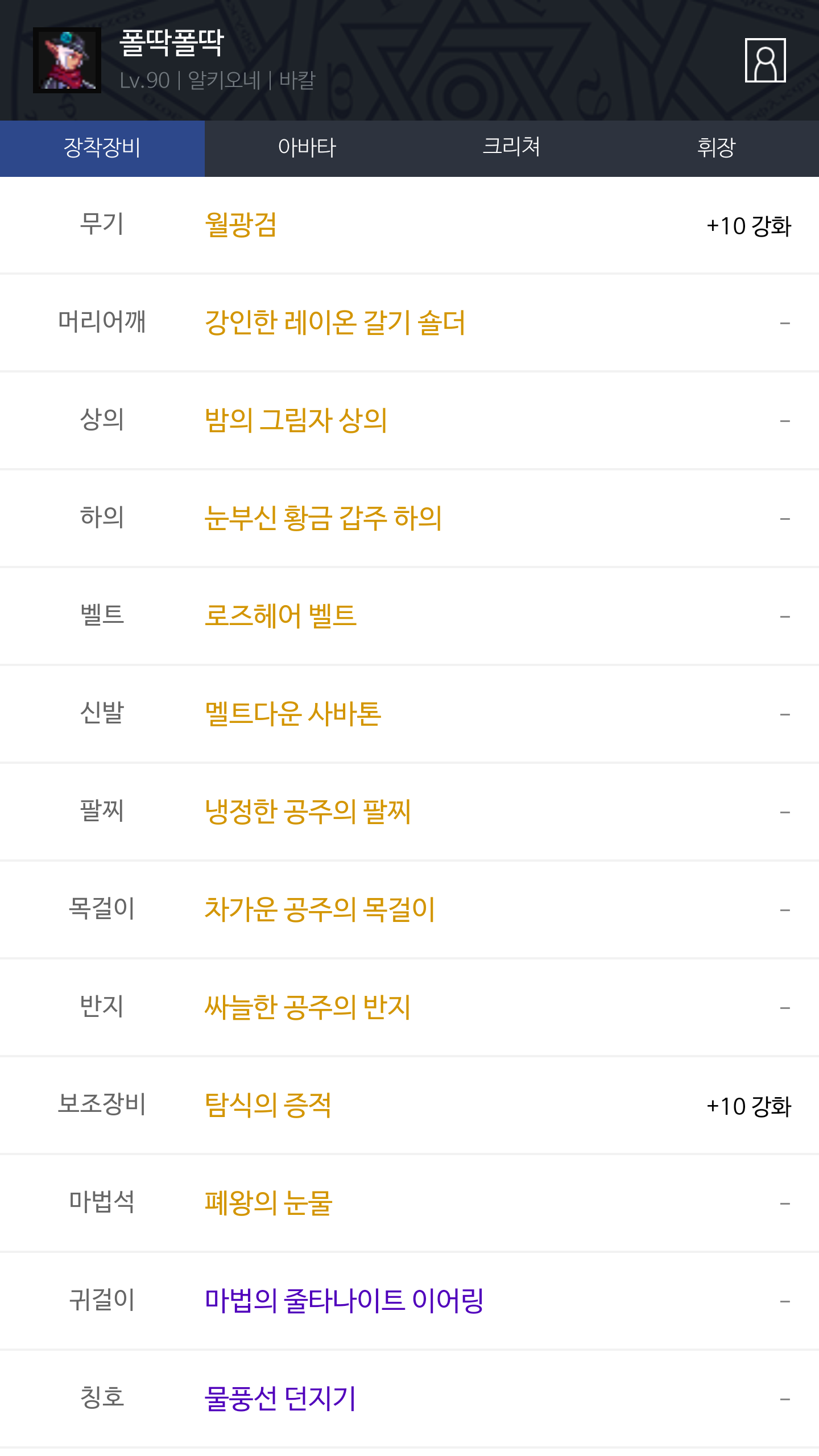The height and width of the screenshot is (1456, 819).
Task: Switch to the 크리쳐 tab
Action: (512, 148)
